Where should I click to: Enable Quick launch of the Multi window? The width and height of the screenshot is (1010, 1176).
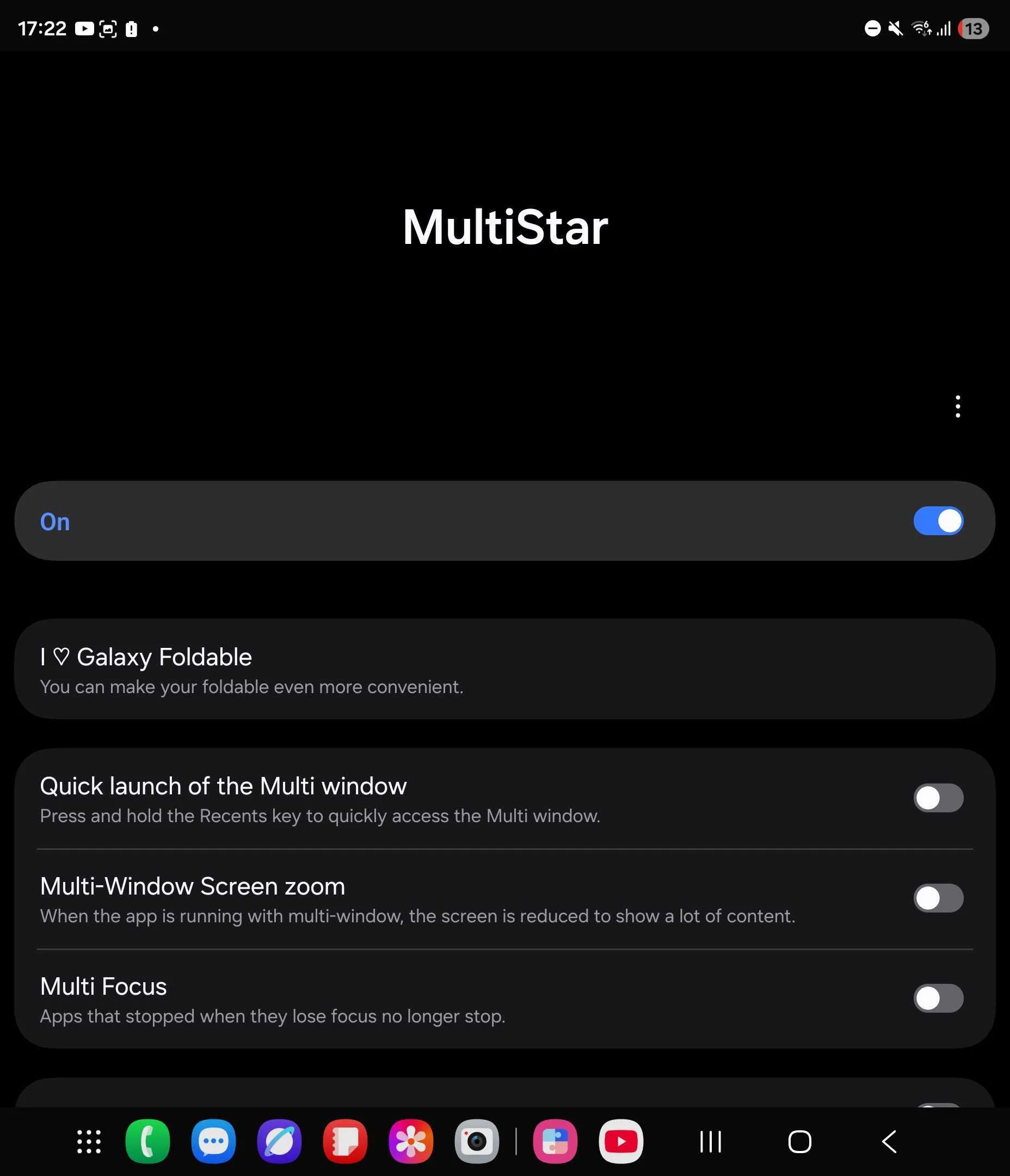[x=938, y=798]
